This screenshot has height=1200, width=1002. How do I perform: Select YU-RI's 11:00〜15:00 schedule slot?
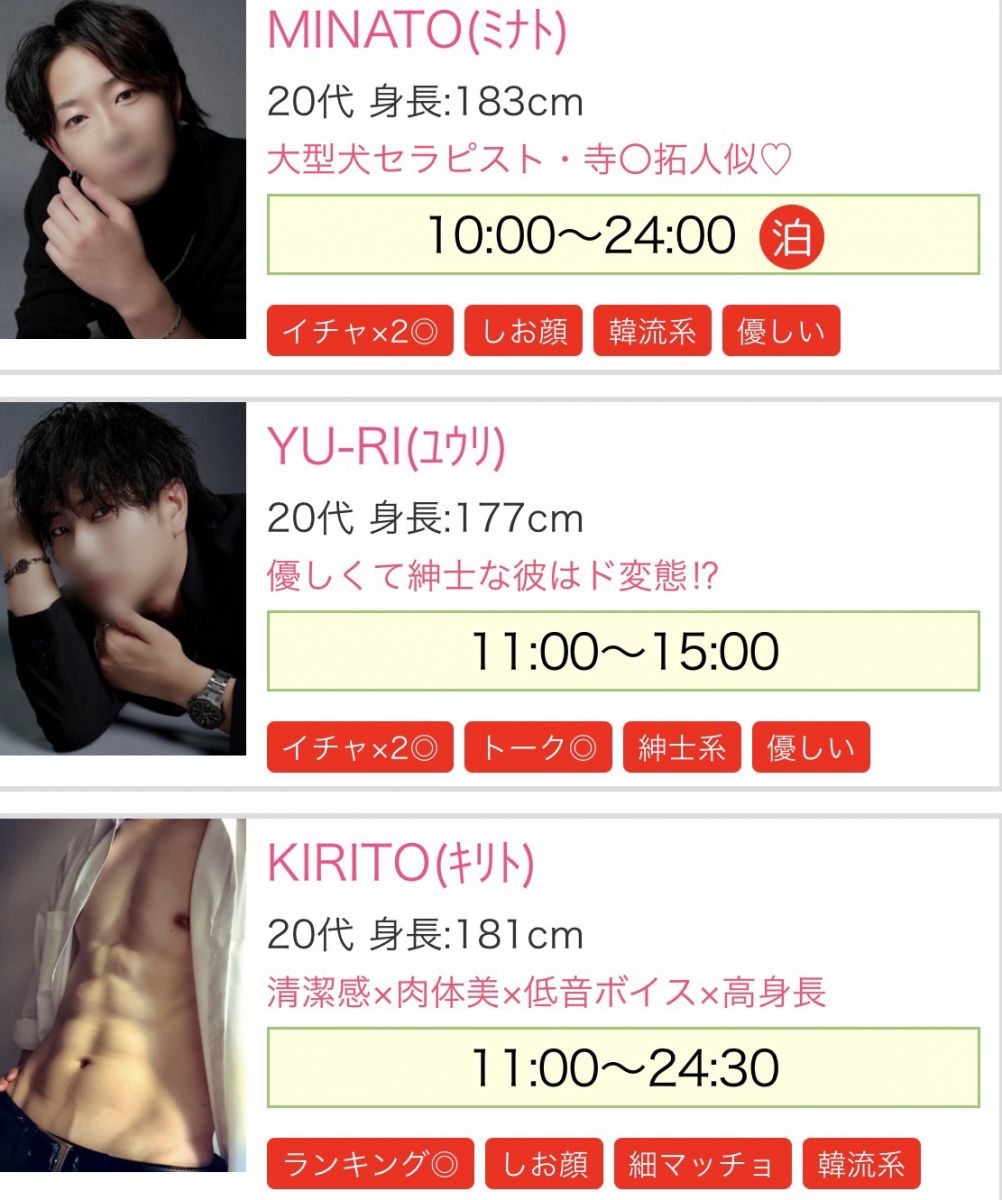coord(622,651)
